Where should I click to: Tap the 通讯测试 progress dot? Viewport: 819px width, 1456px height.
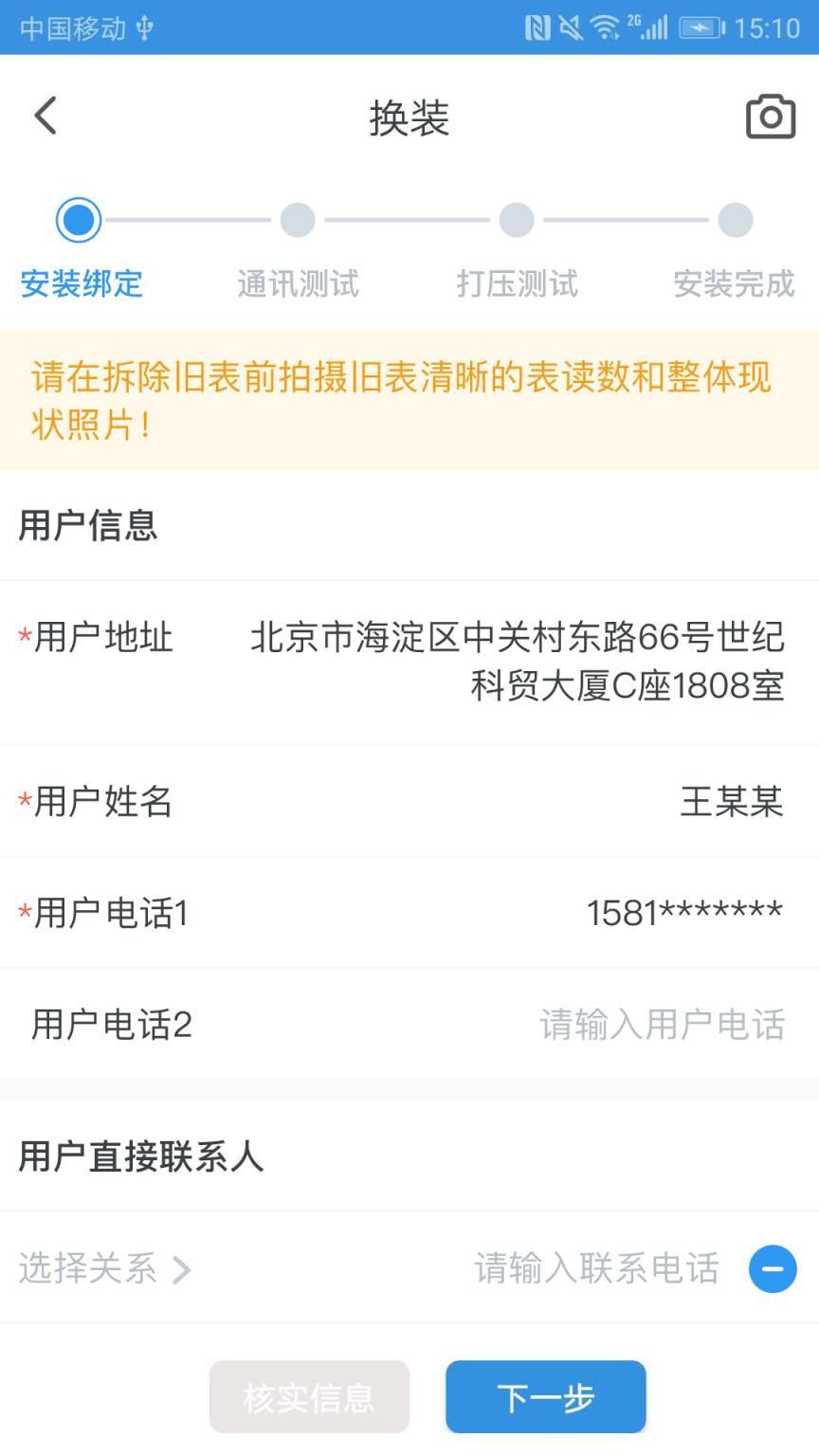point(298,219)
